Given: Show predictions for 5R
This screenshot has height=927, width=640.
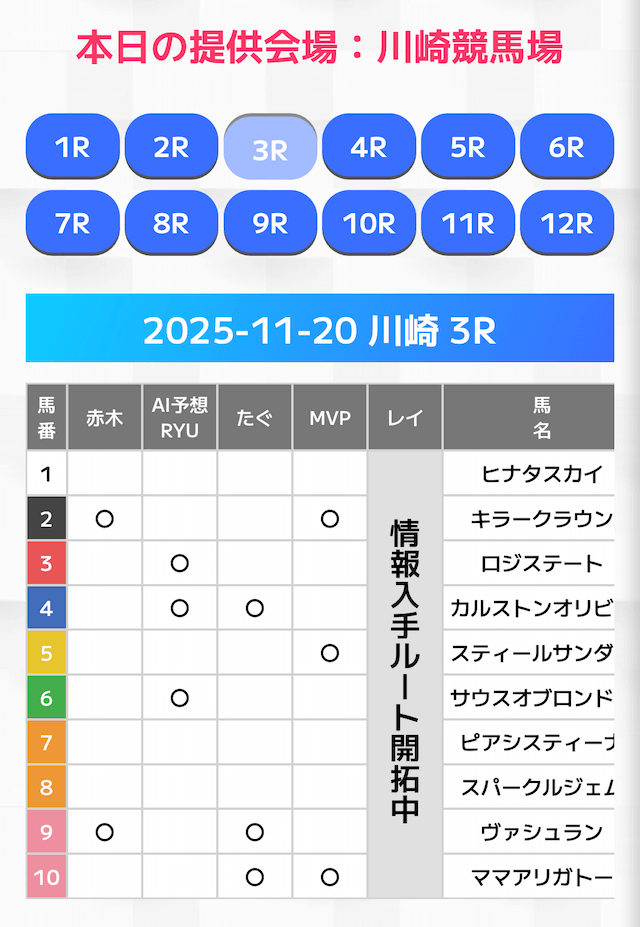Looking at the screenshot, I should tap(468, 147).
